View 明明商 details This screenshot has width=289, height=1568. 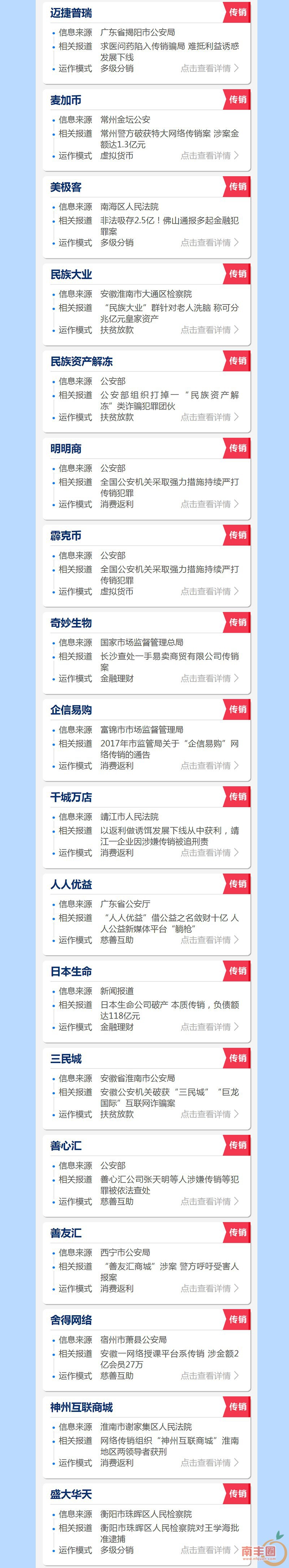[x=209, y=504]
